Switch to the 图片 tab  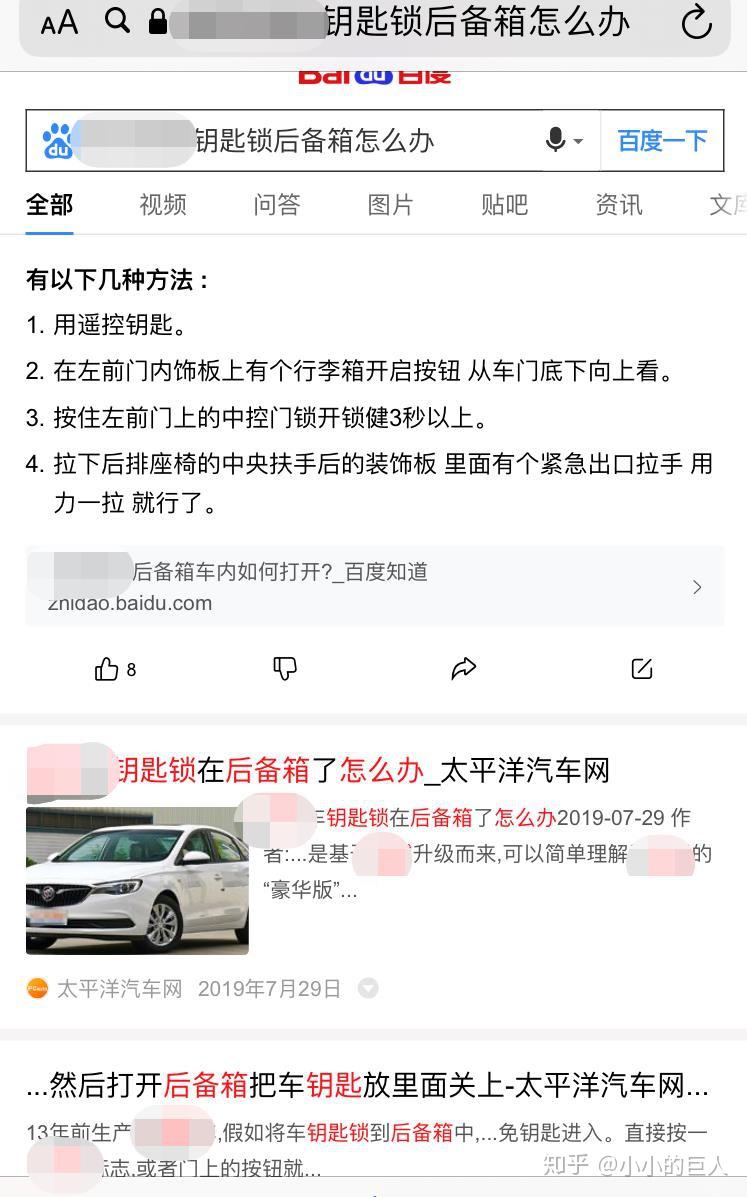pyautogui.click(x=390, y=205)
